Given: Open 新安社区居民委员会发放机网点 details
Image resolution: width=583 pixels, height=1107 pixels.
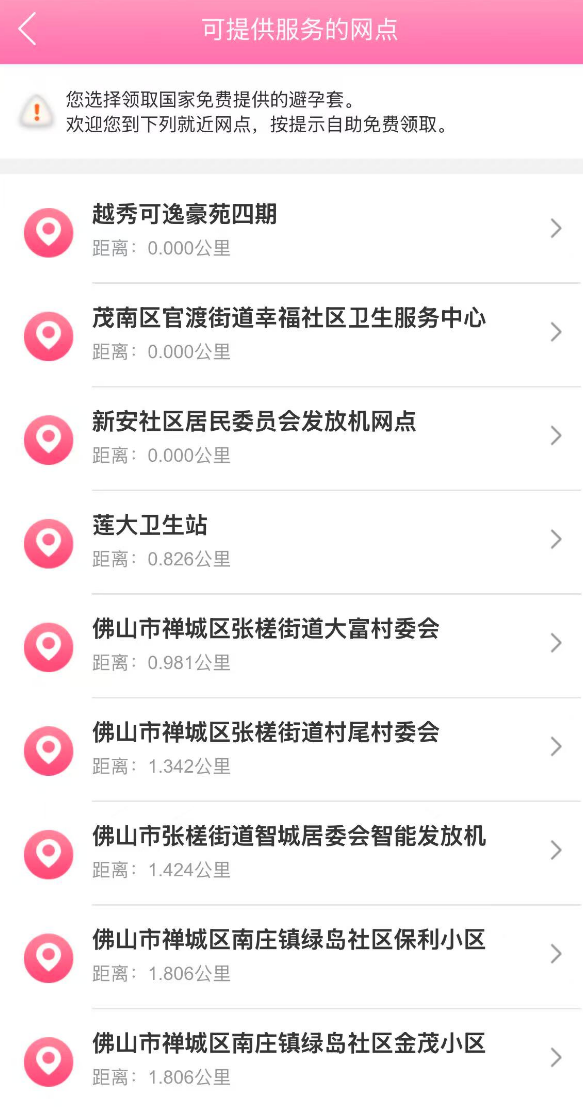Looking at the screenshot, I should pyautogui.click(x=292, y=438).
